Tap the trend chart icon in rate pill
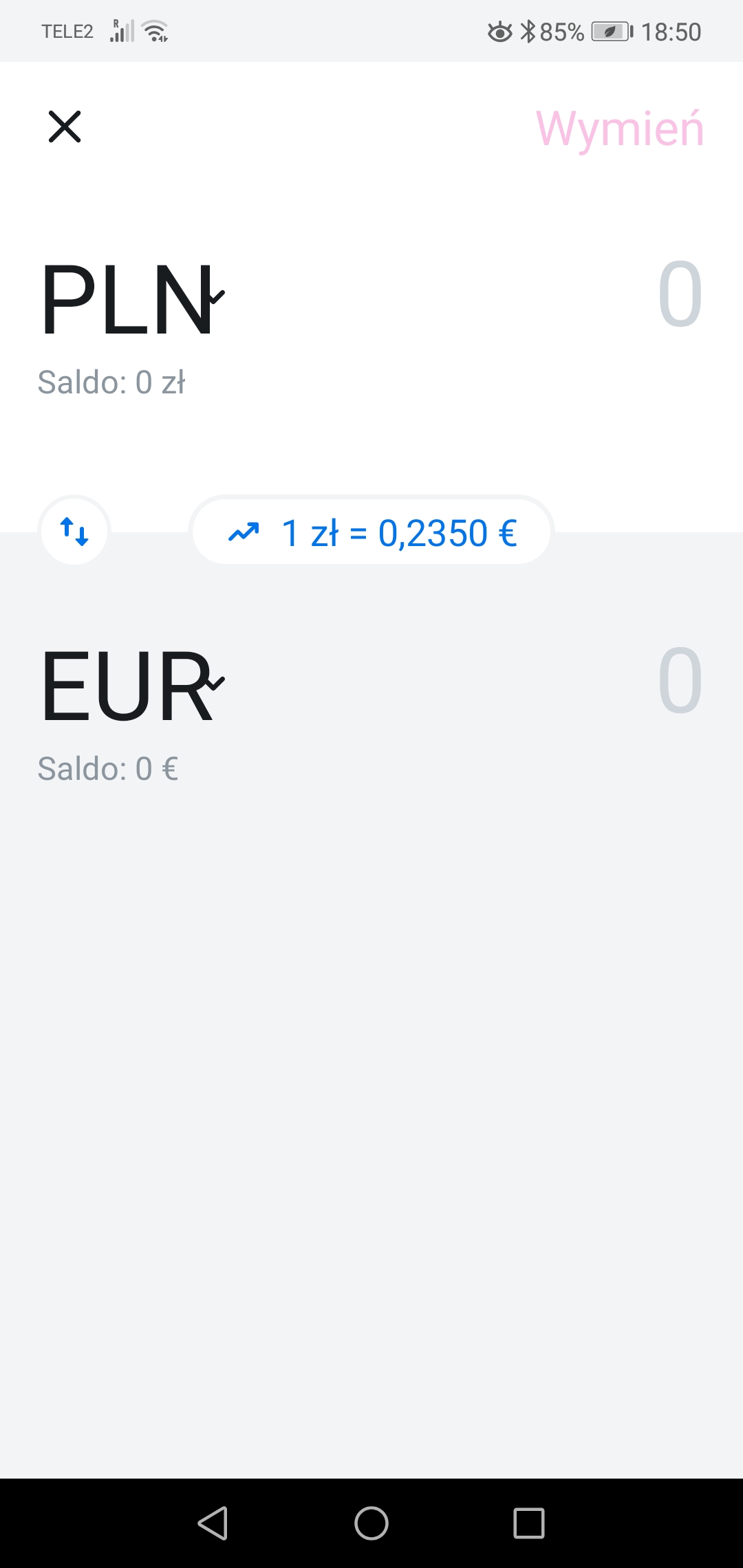Image resolution: width=743 pixels, height=1568 pixels. point(246,531)
